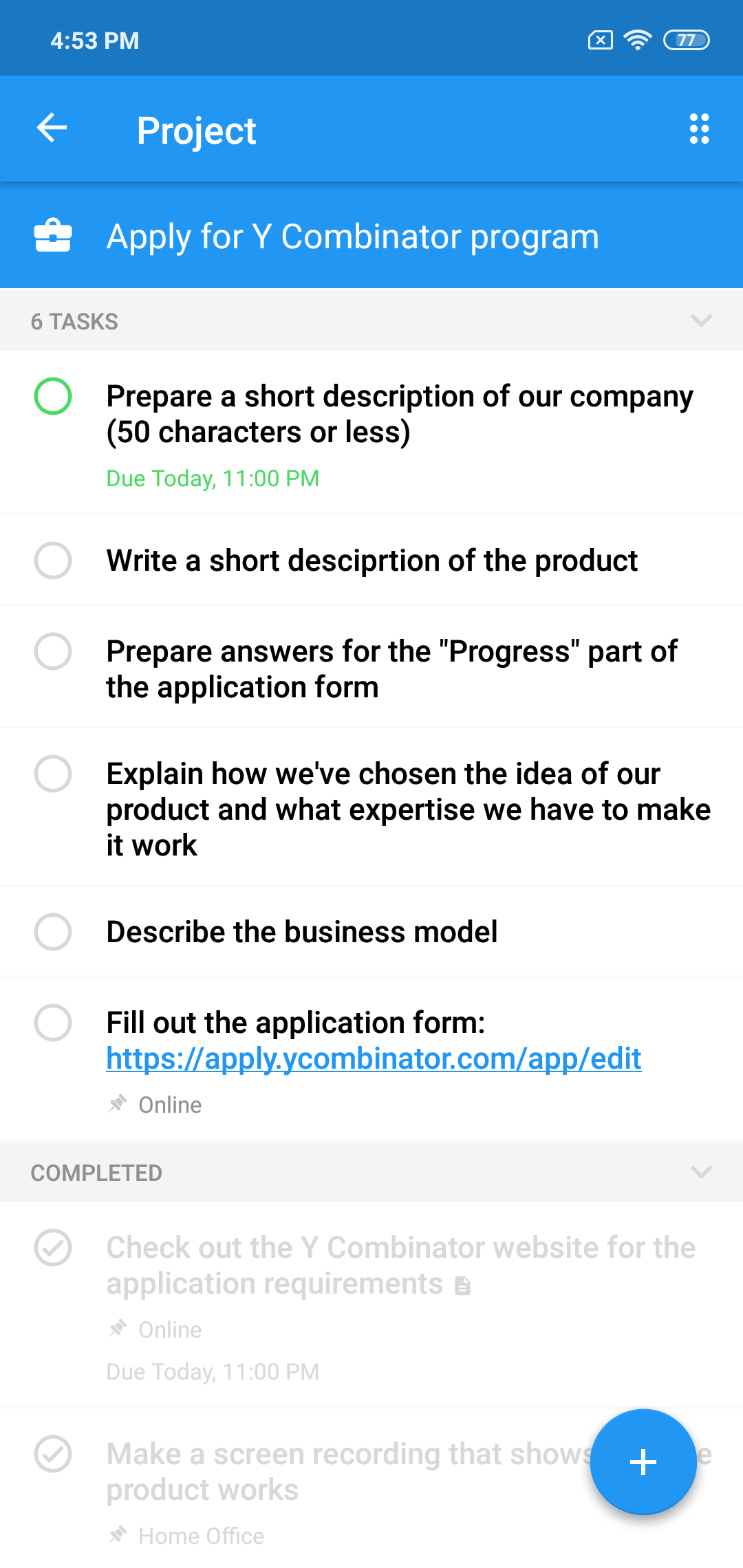Mark "Describe the business model" as complete

click(x=53, y=932)
